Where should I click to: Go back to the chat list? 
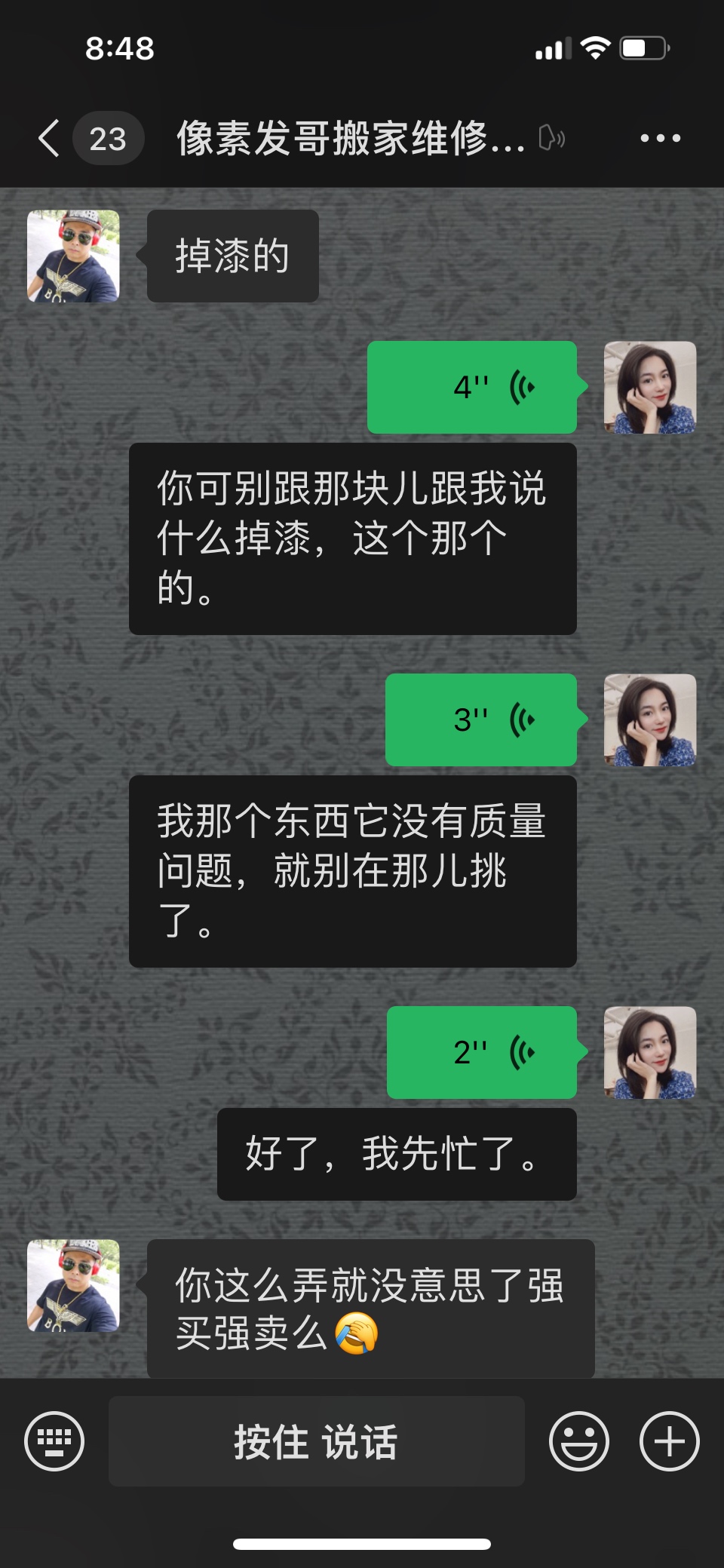[x=50, y=139]
